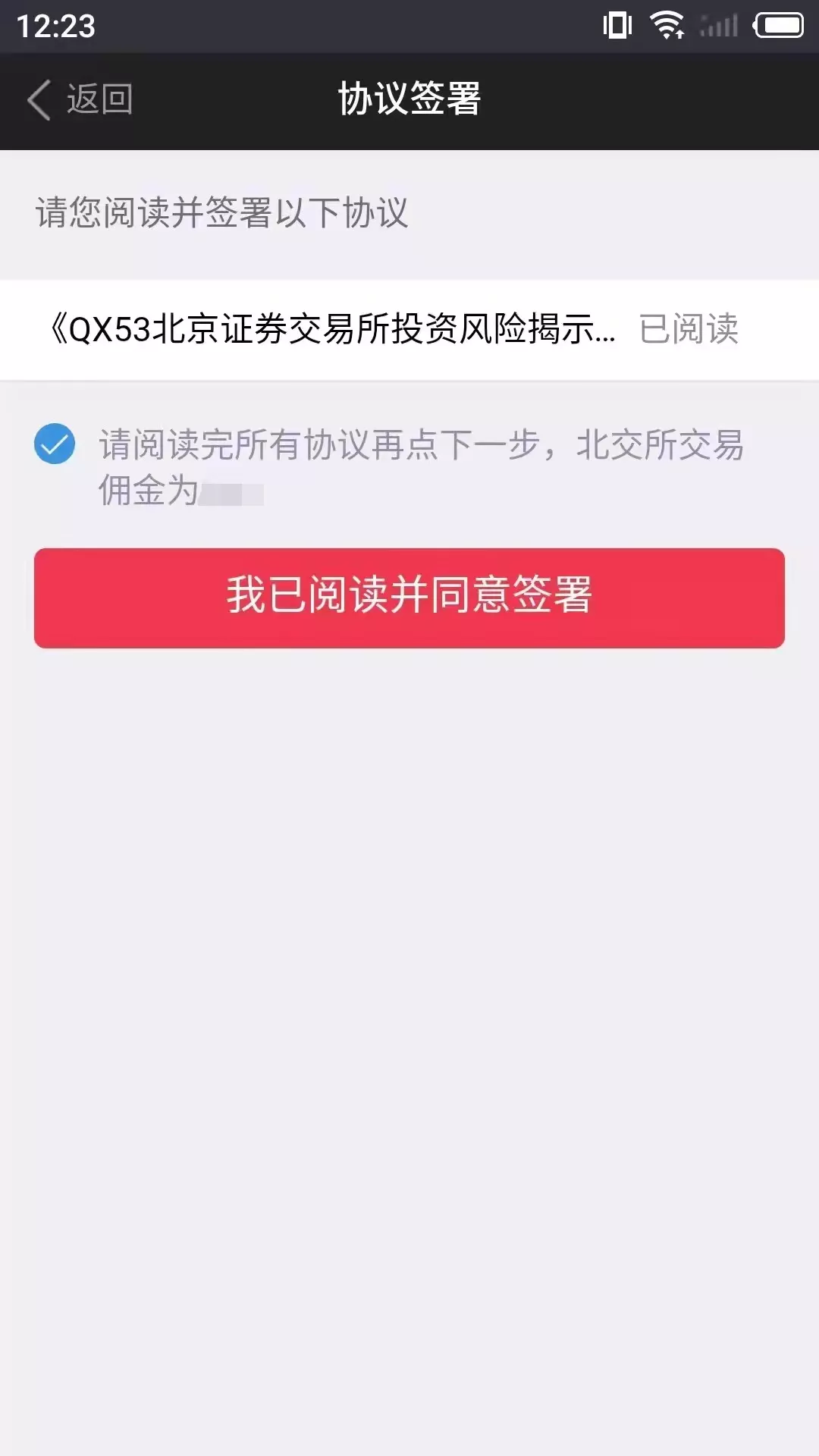Uncheck the blue agreement confirmation checkbox

click(55, 444)
